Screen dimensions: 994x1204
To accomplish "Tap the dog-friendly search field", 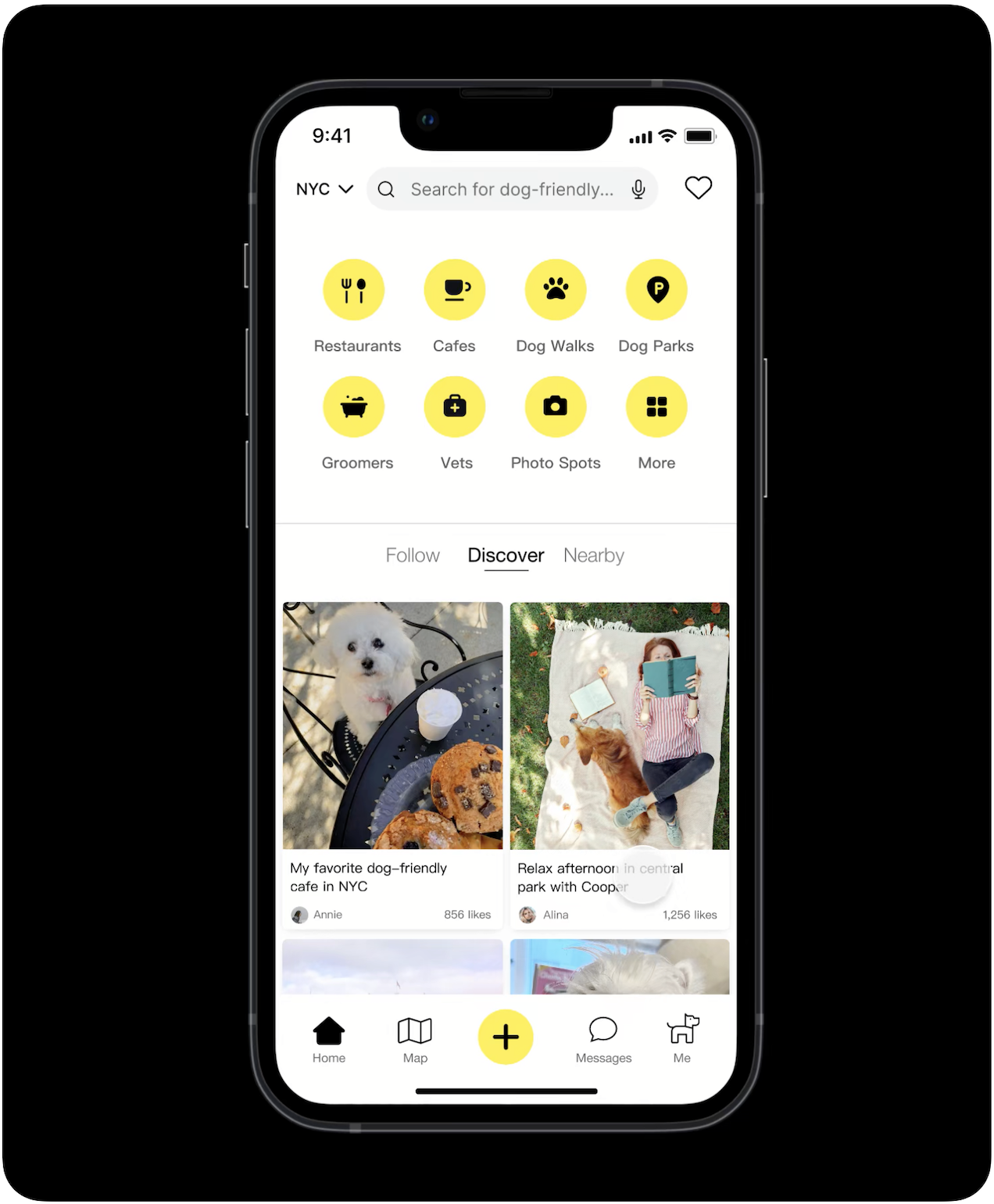I will [512, 189].
